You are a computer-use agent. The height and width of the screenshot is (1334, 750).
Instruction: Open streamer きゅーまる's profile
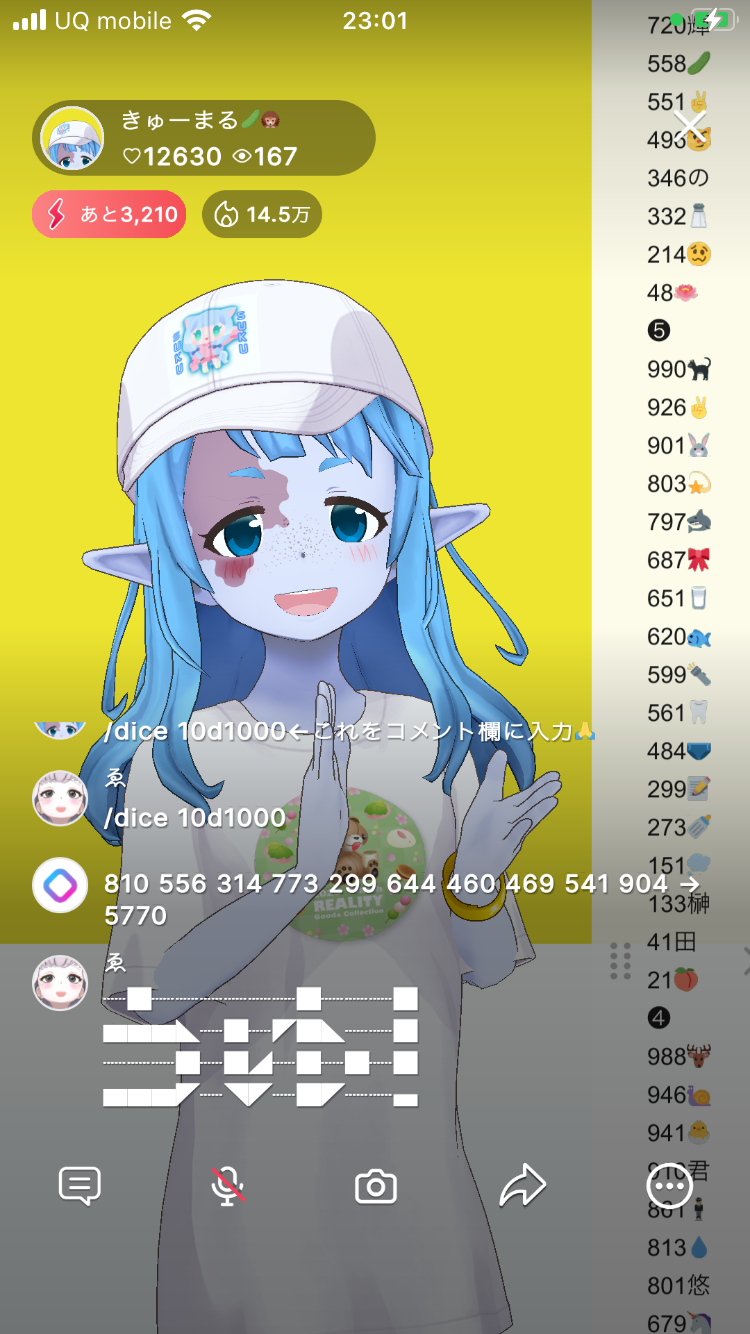click(72, 138)
